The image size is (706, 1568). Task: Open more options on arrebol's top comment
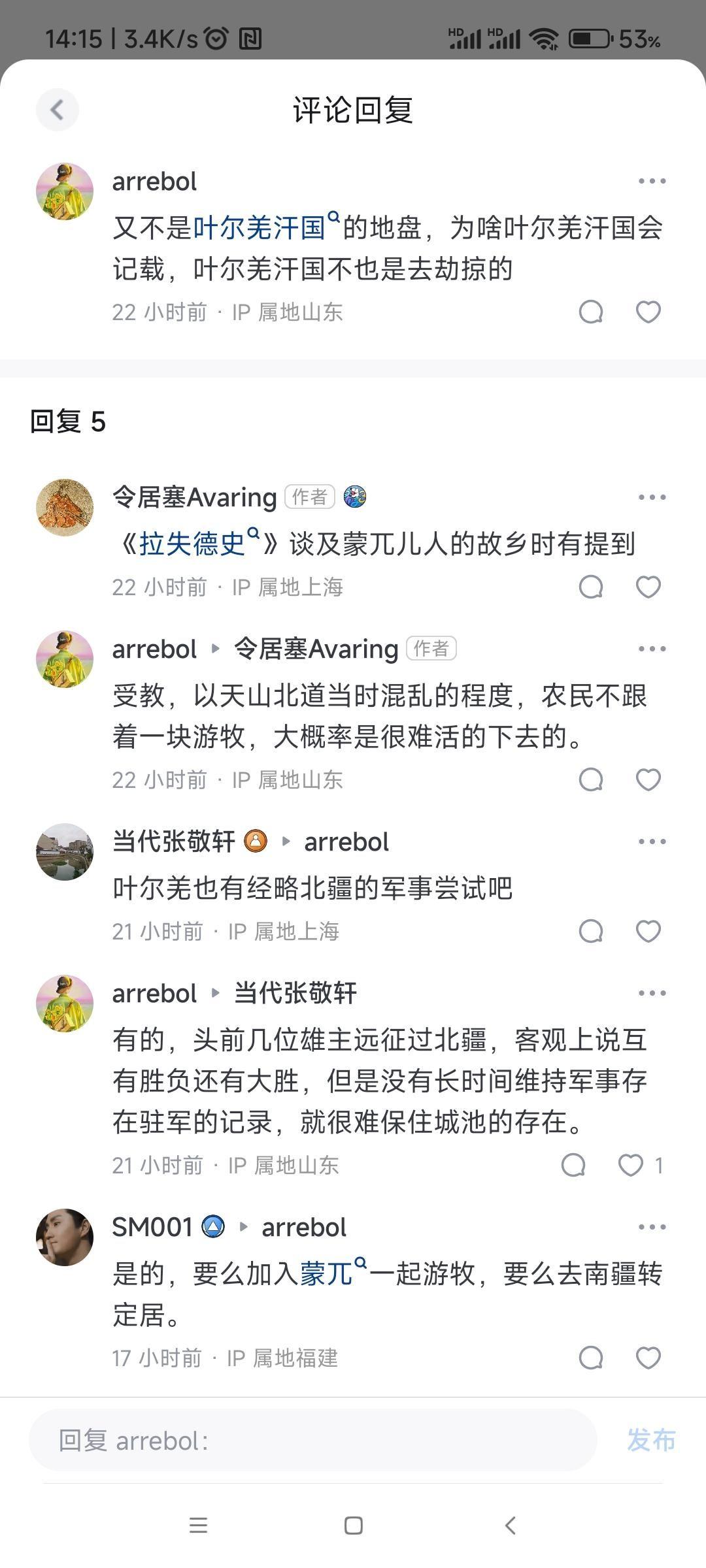(652, 181)
